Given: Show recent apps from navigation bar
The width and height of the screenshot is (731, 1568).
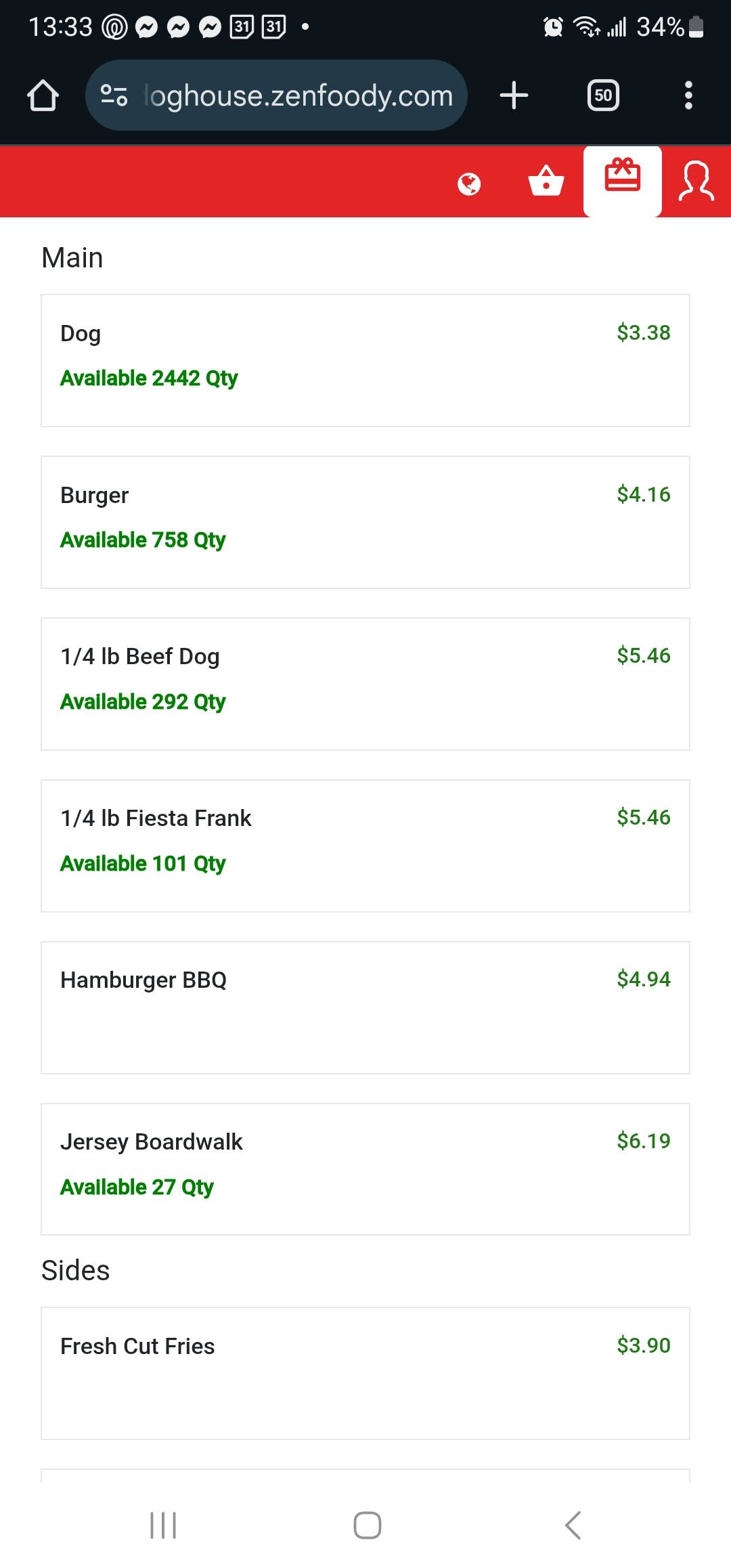Looking at the screenshot, I should coord(163,1525).
